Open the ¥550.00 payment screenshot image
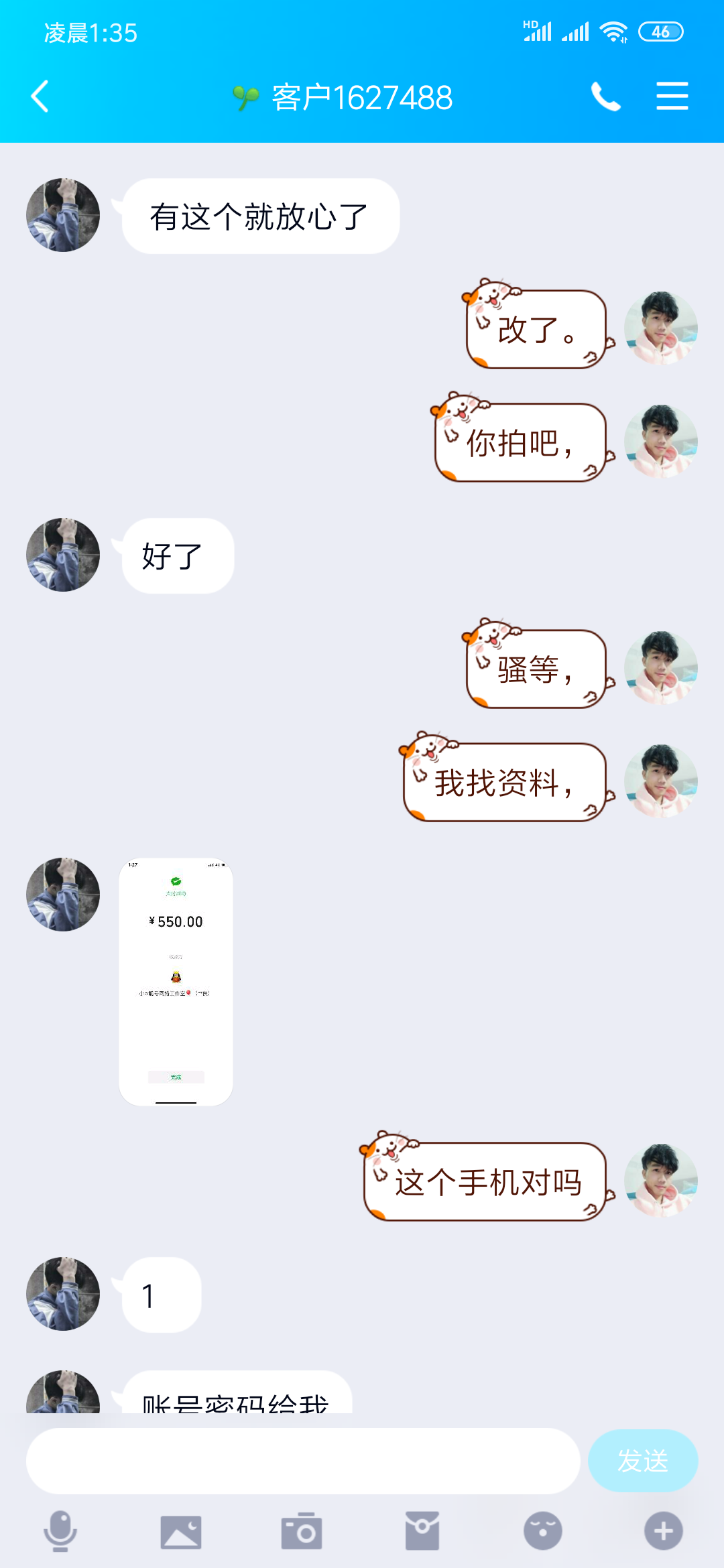Screen dimensions: 724x1568 coord(176,981)
